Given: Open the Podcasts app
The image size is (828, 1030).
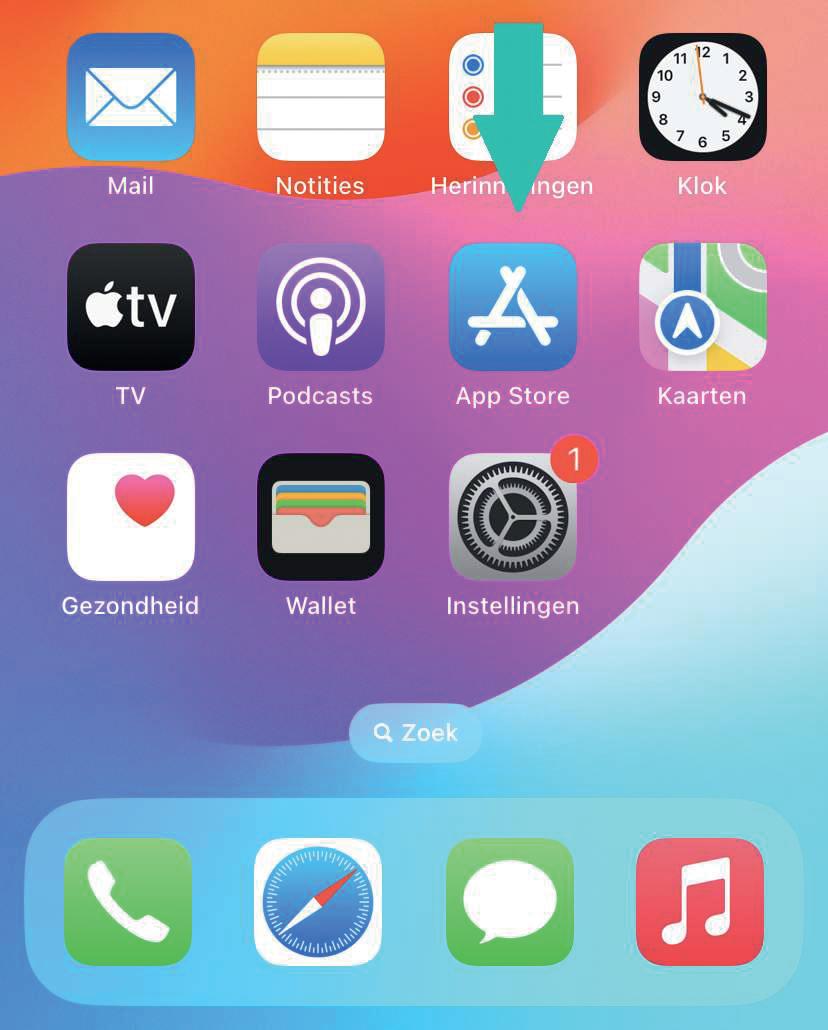Looking at the screenshot, I should 321,307.
